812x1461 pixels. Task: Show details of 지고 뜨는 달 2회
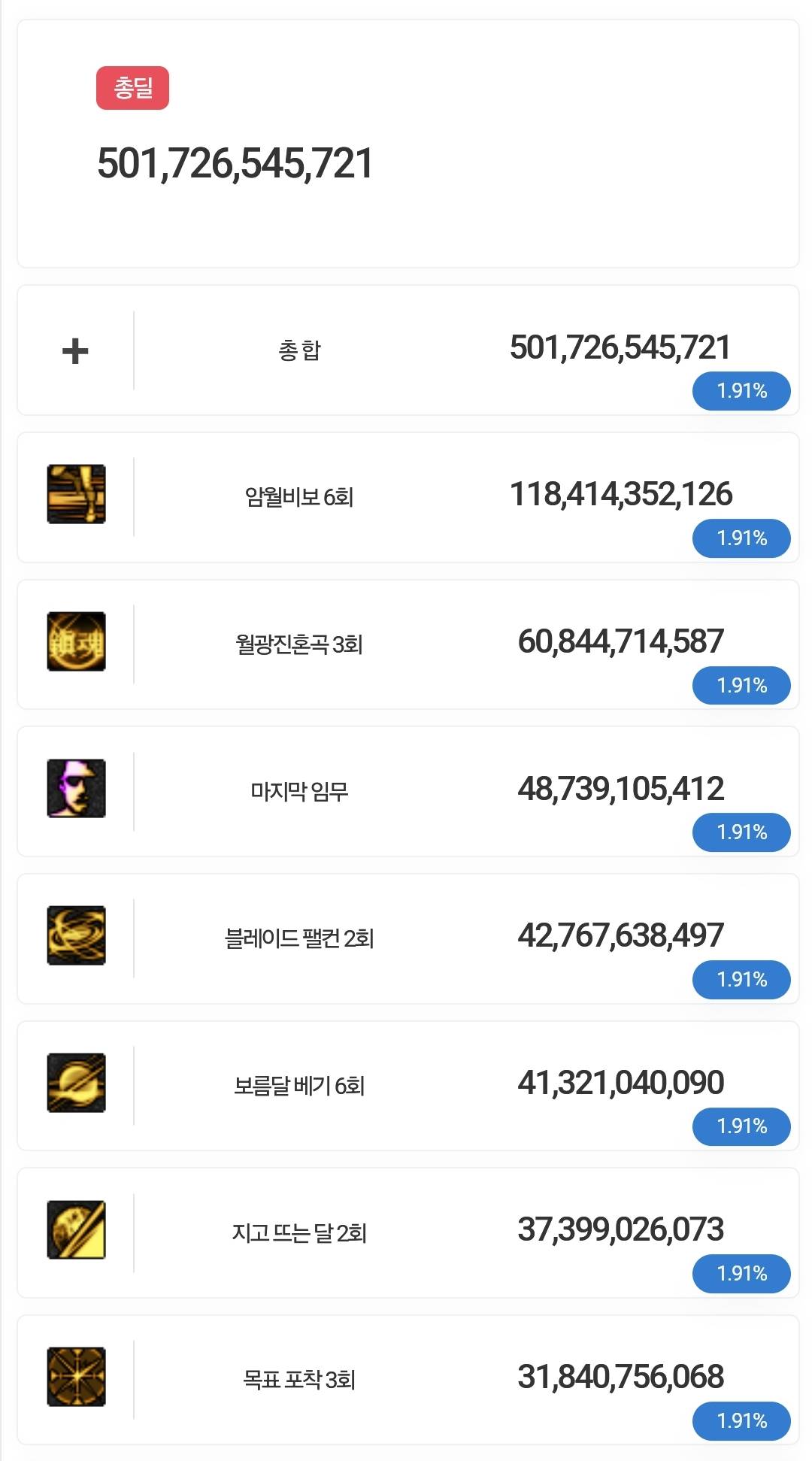click(299, 1233)
